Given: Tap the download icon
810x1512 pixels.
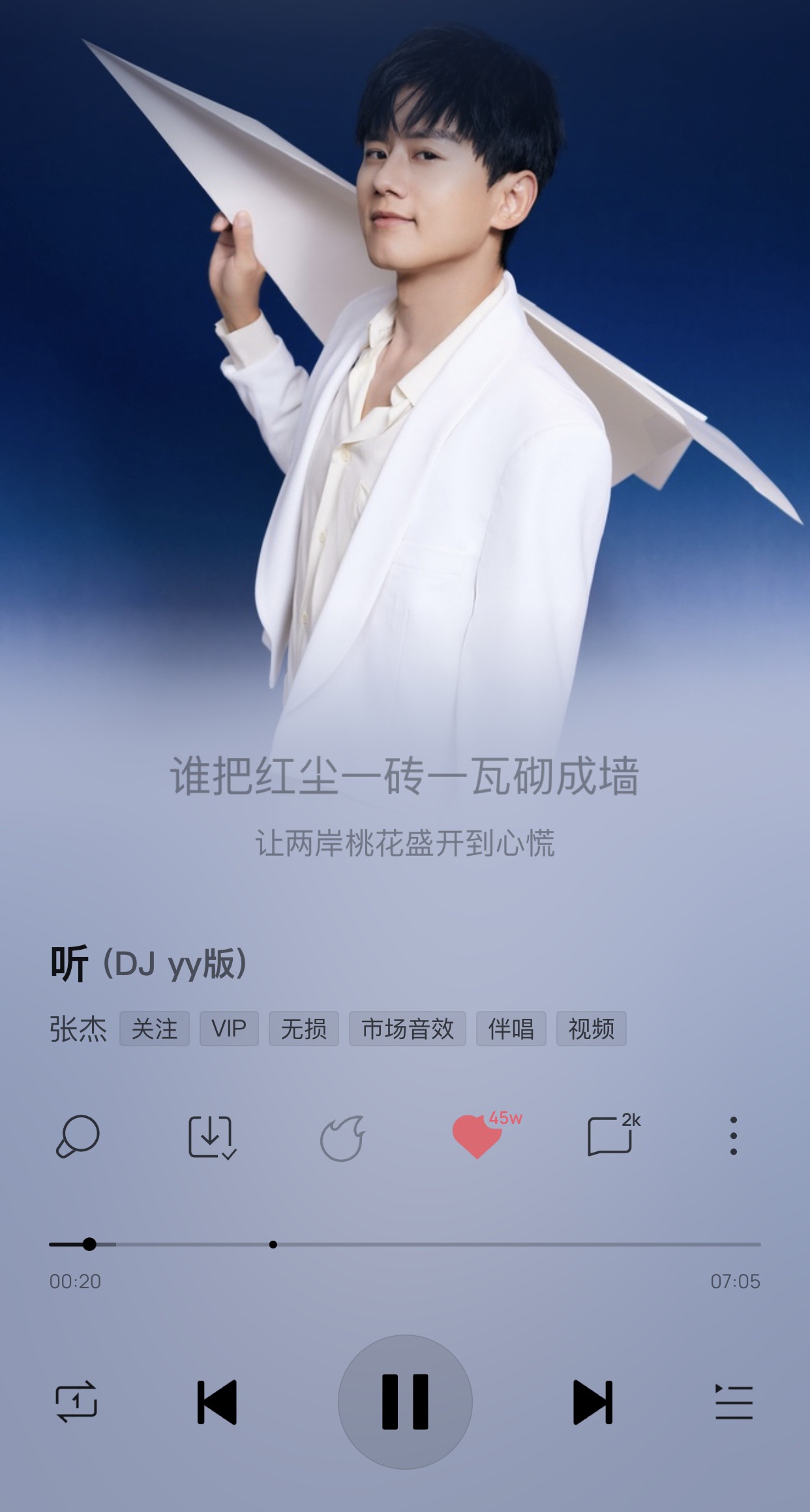Looking at the screenshot, I should 211,1136.
